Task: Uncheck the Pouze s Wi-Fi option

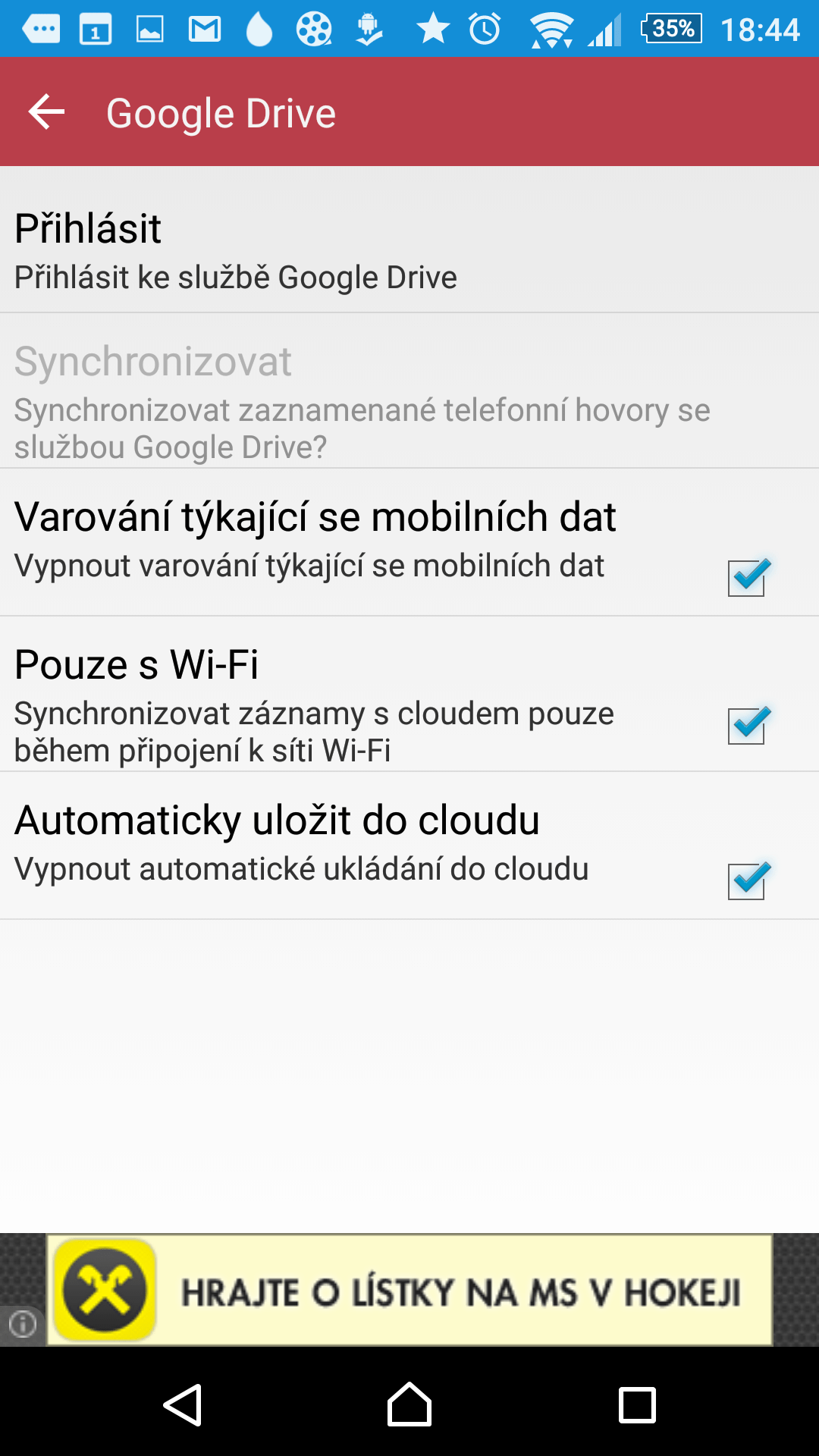Action: click(746, 726)
